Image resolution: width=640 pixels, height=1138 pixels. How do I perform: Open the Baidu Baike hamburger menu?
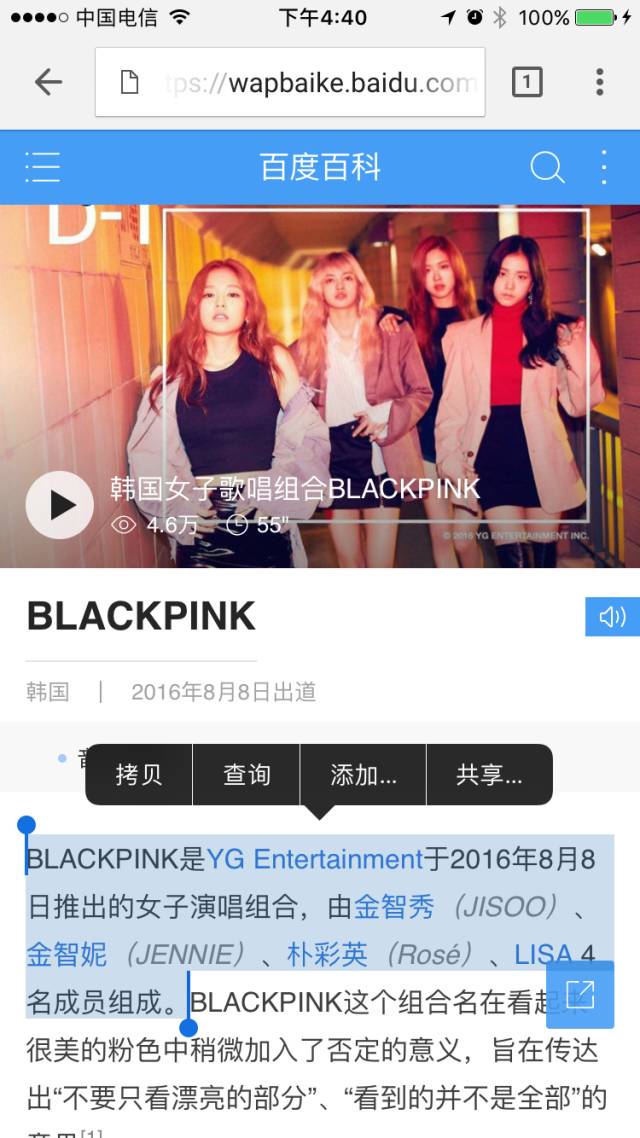[x=42, y=167]
